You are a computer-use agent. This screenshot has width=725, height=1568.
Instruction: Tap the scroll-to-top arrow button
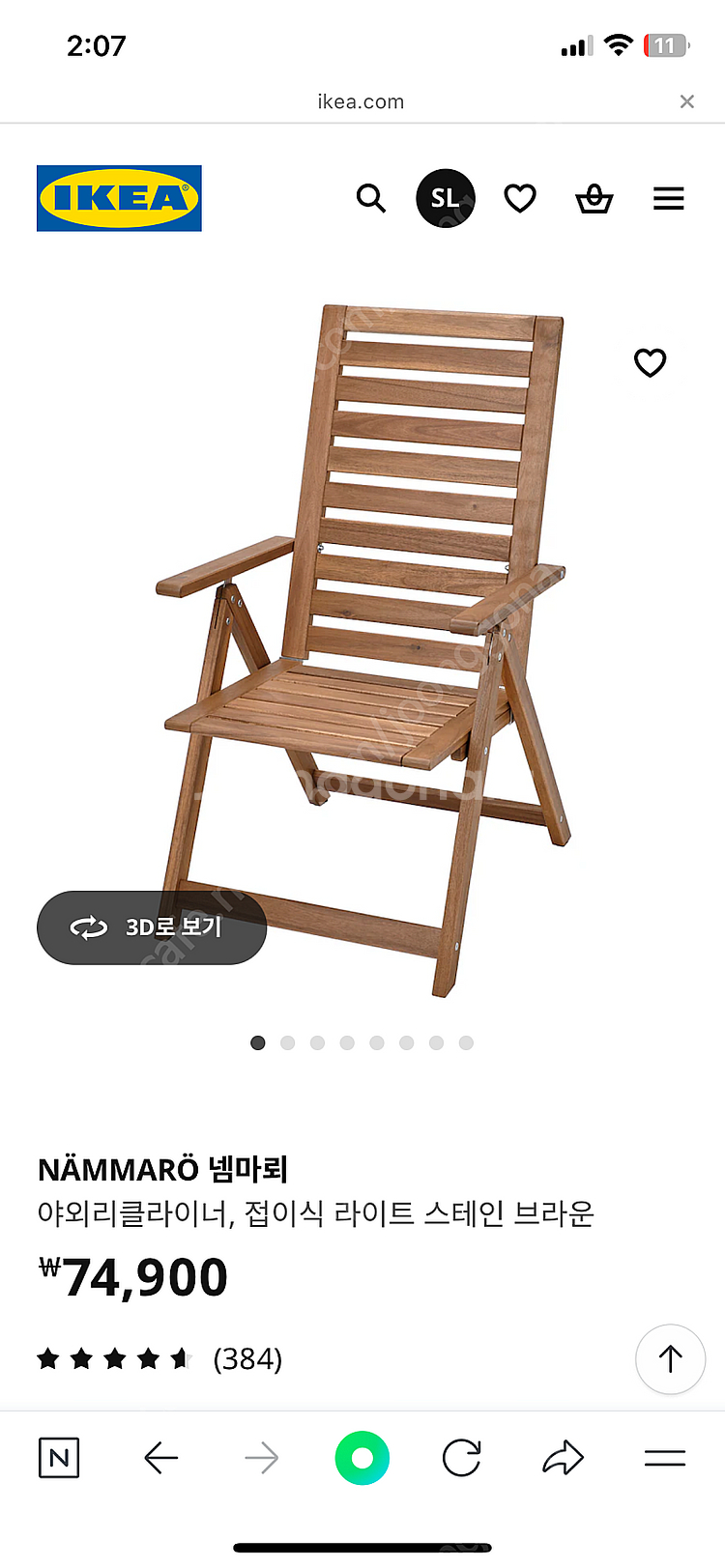(x=670, y=1359)
